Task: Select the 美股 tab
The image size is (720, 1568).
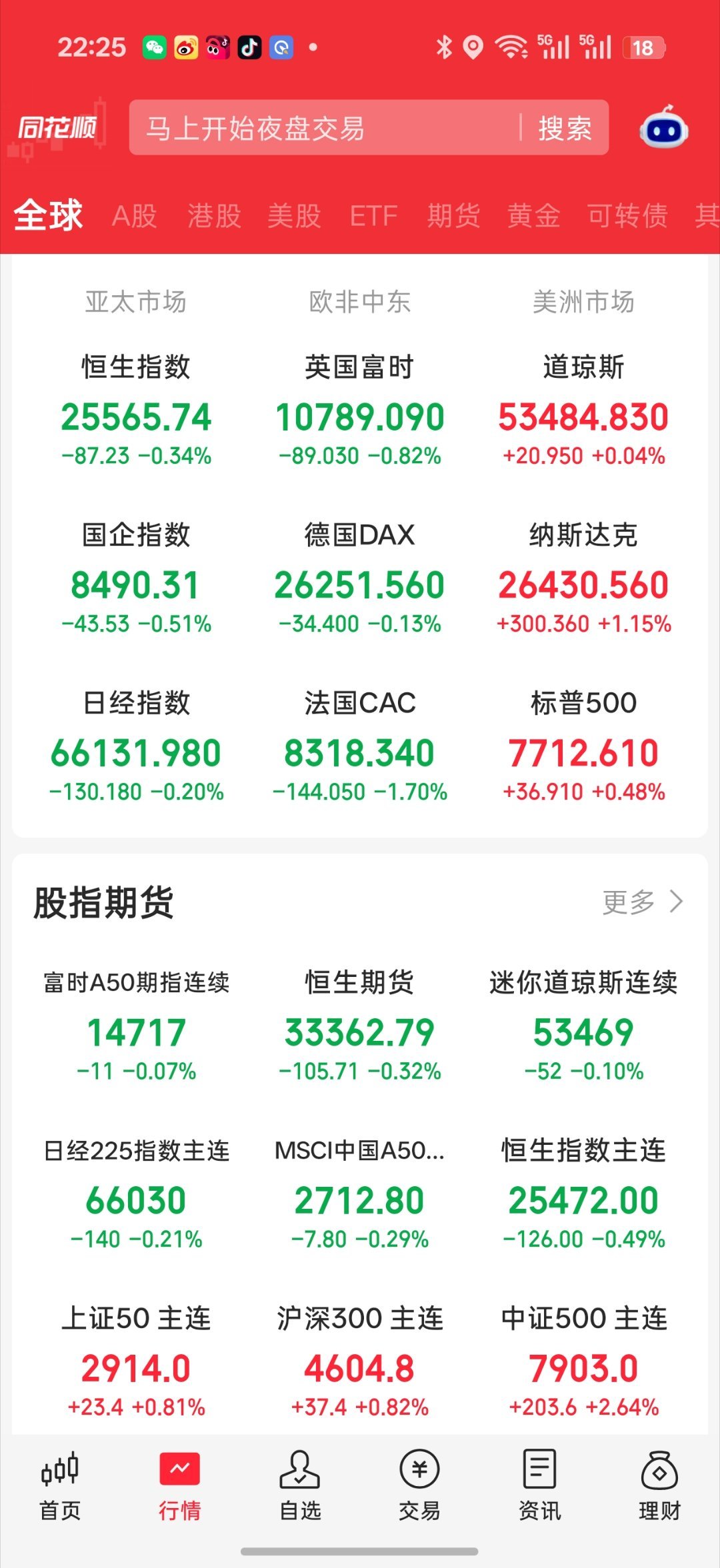Action: click(294, 216)
